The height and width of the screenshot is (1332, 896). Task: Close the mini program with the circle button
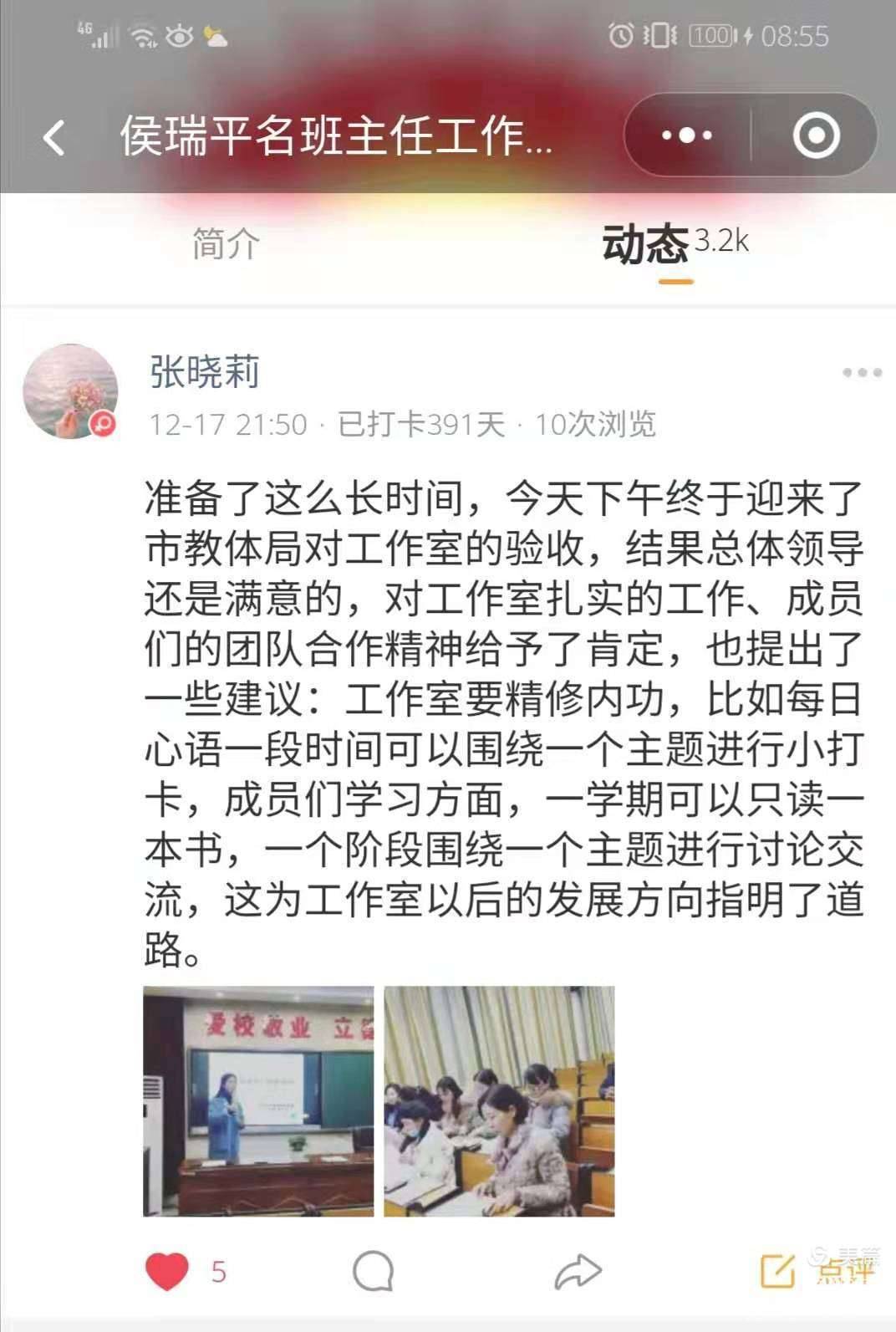816,135
